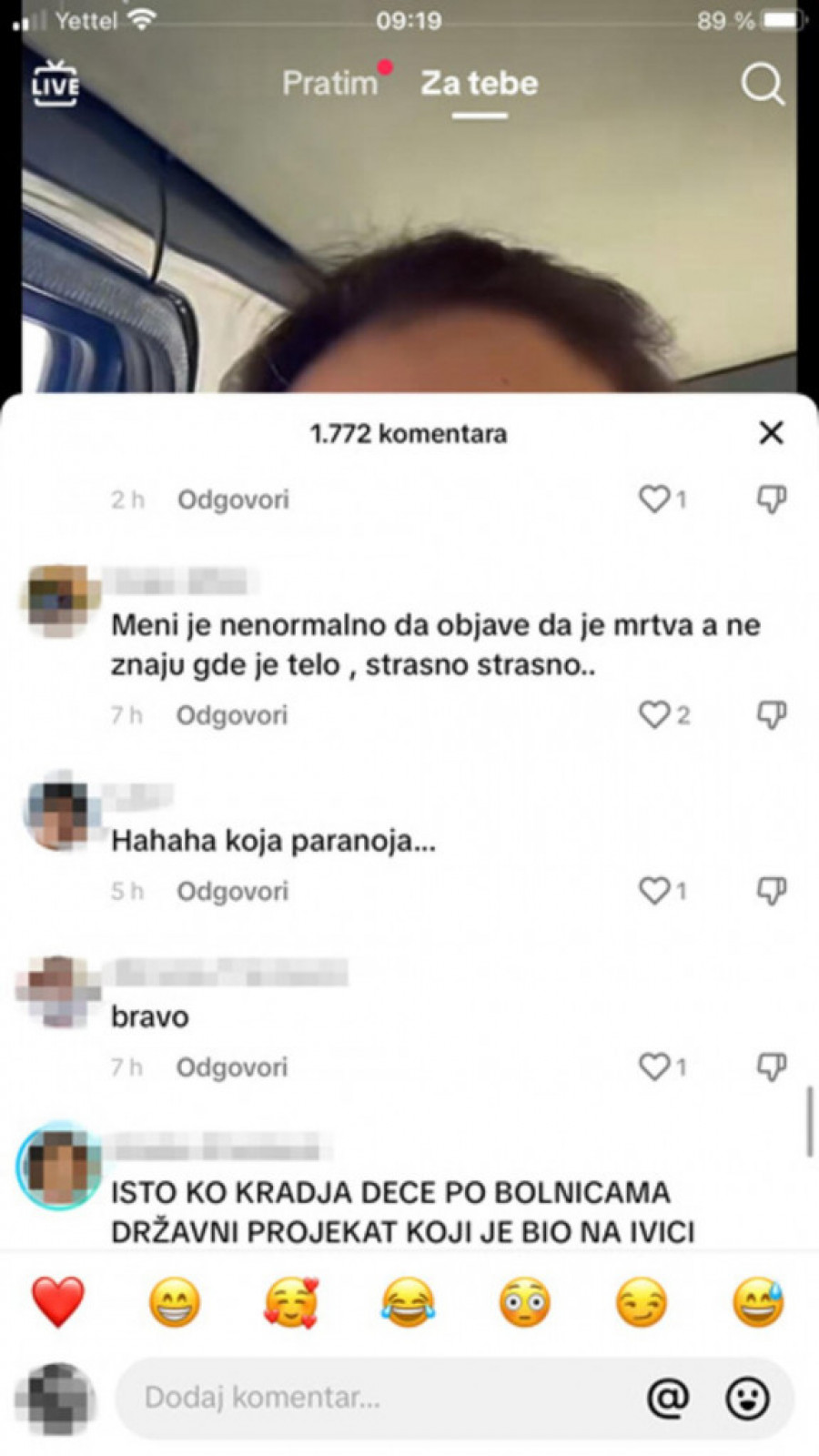Like the comment about 'strasno strasno'
Screen dimensions: 819x1456
point(654,715)
